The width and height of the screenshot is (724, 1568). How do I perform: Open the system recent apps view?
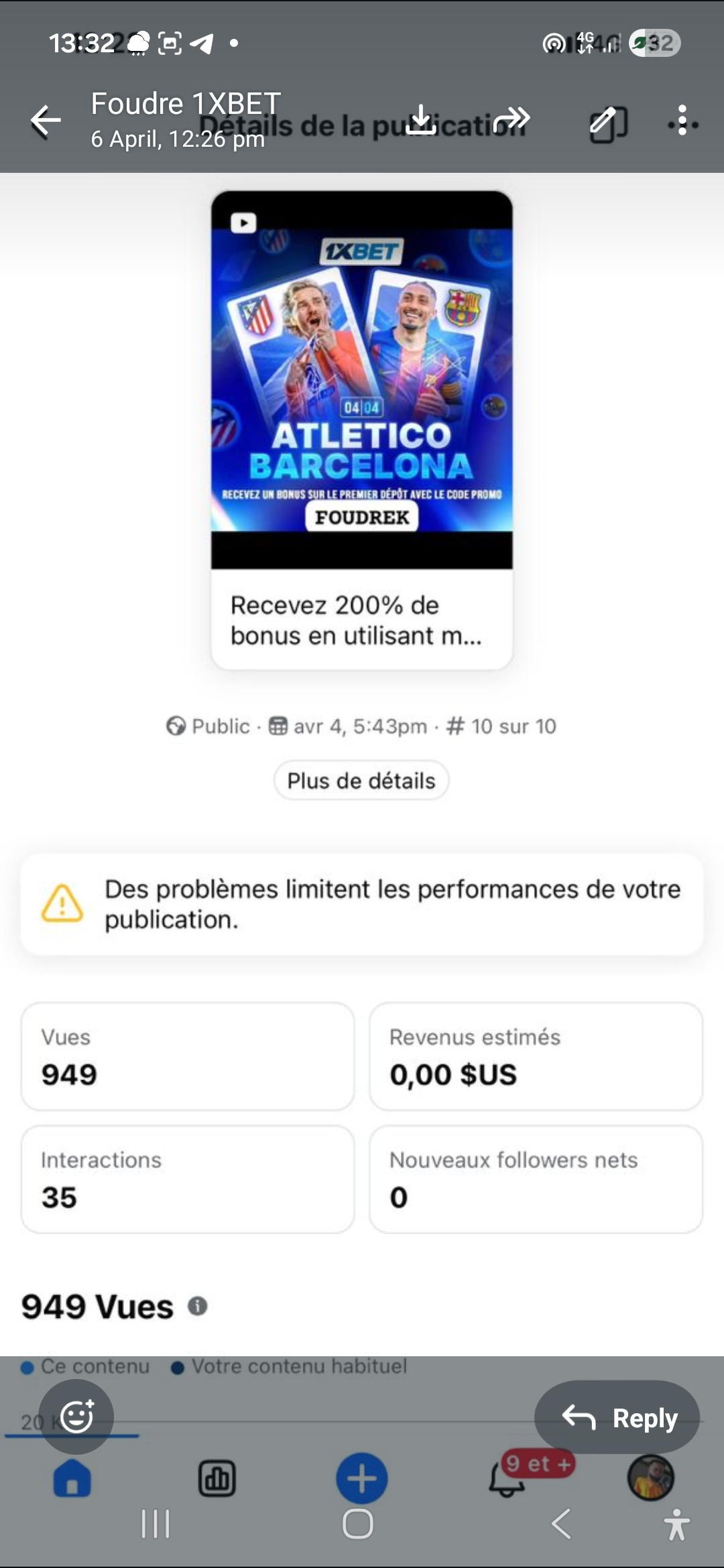(x=156, y=1524)
